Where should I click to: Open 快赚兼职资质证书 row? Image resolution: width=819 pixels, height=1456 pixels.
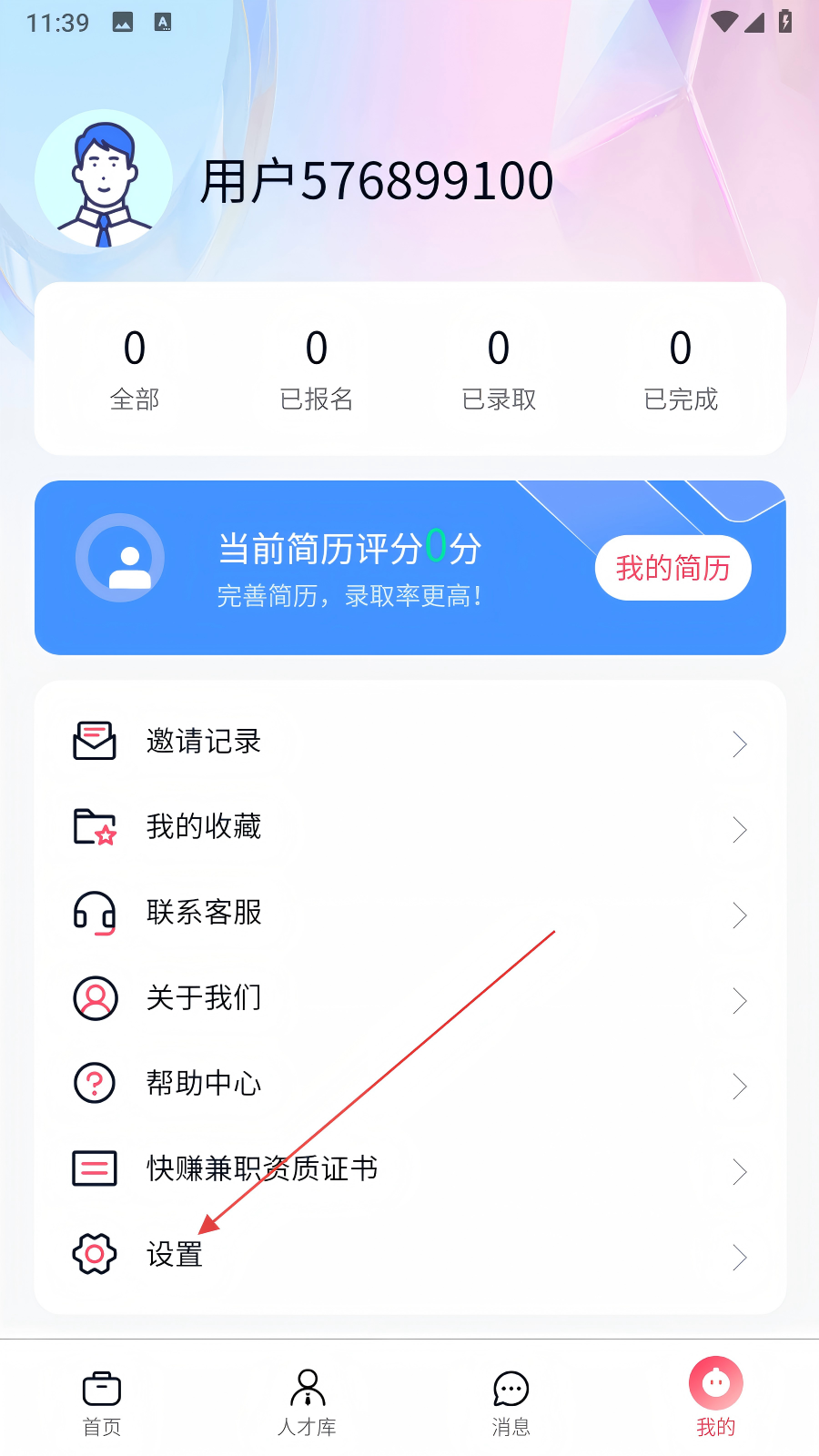click(x=409, y=1169)
